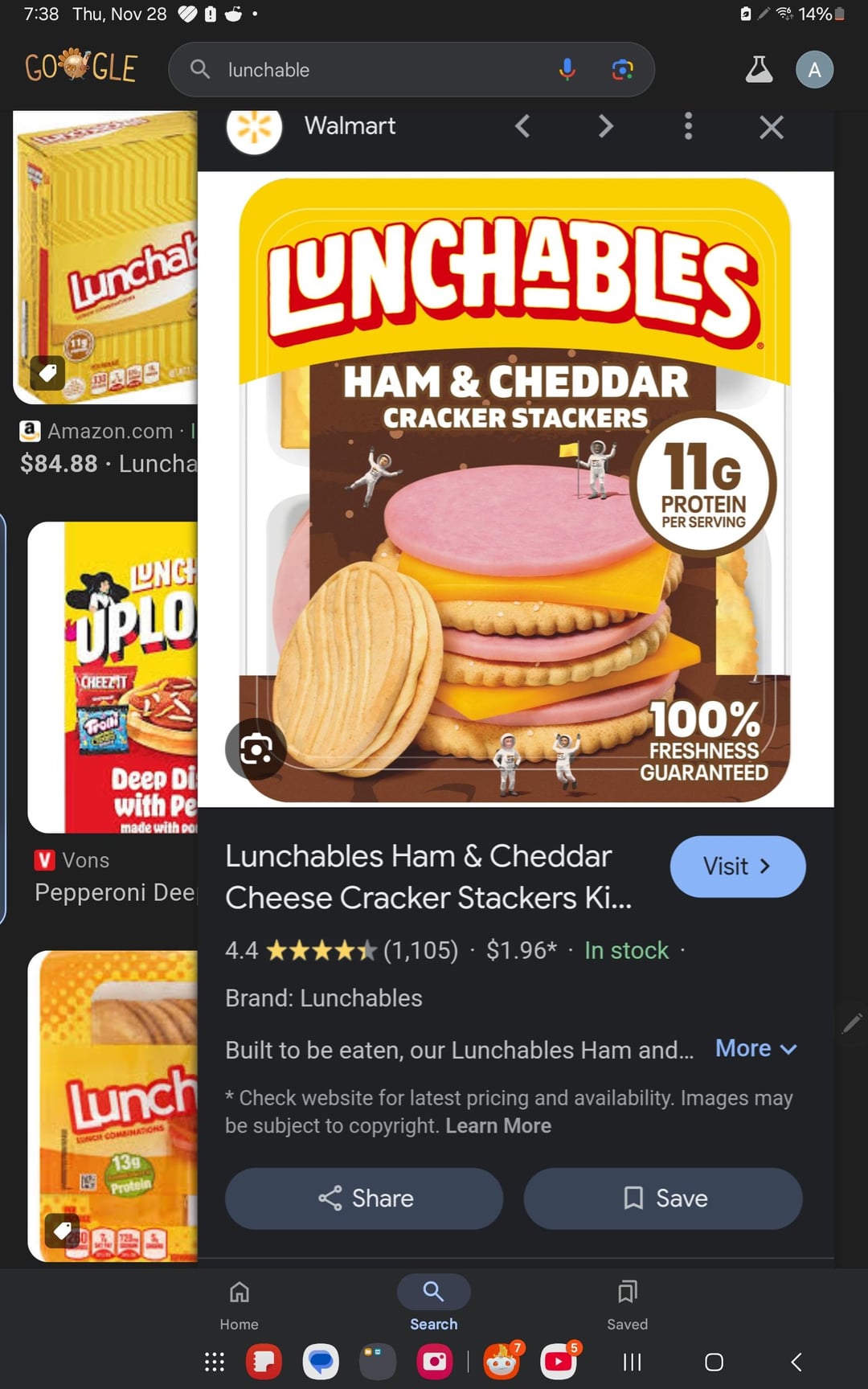Go to the next image result
This screenshot has height=1389, width=868.
(606, 126)
